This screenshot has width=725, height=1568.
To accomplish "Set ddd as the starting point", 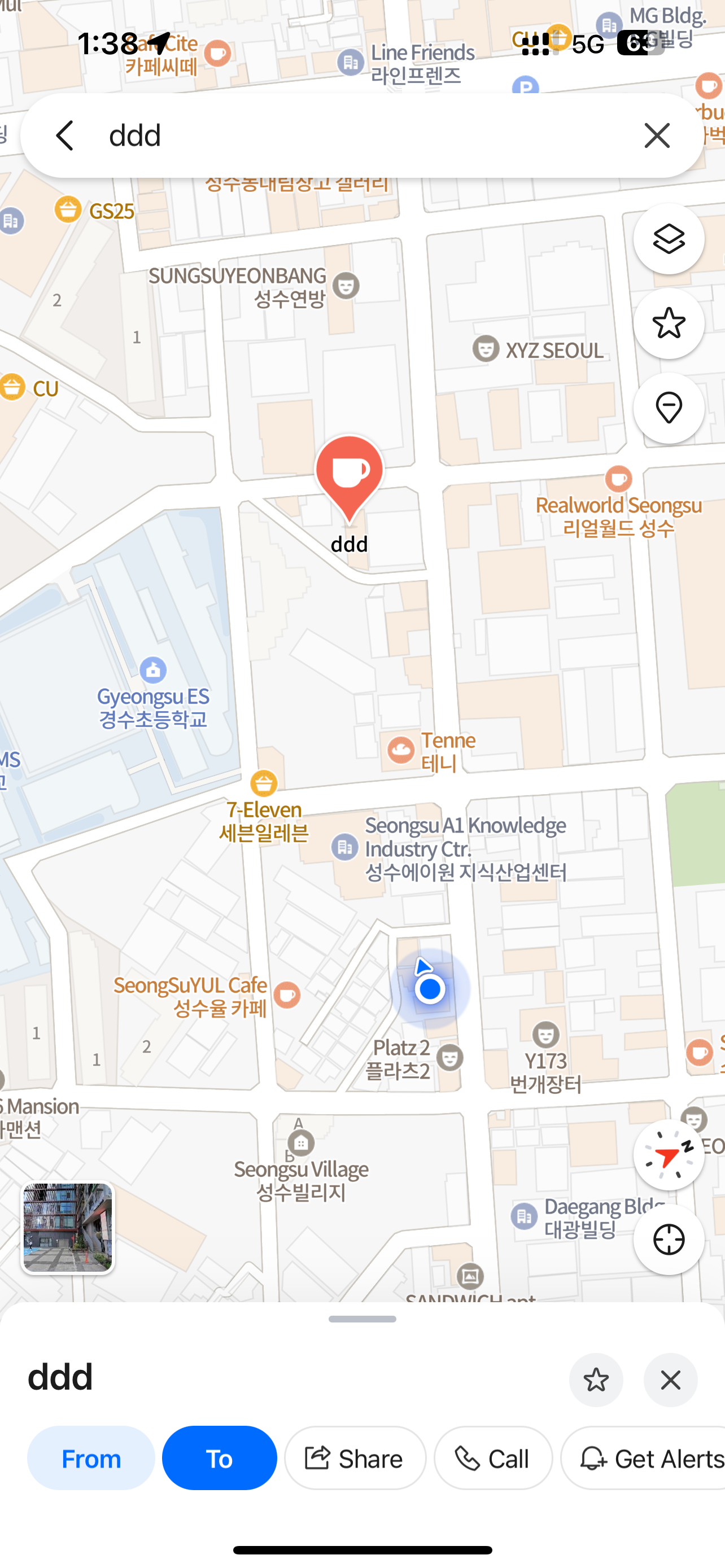I will [91, 1458].
